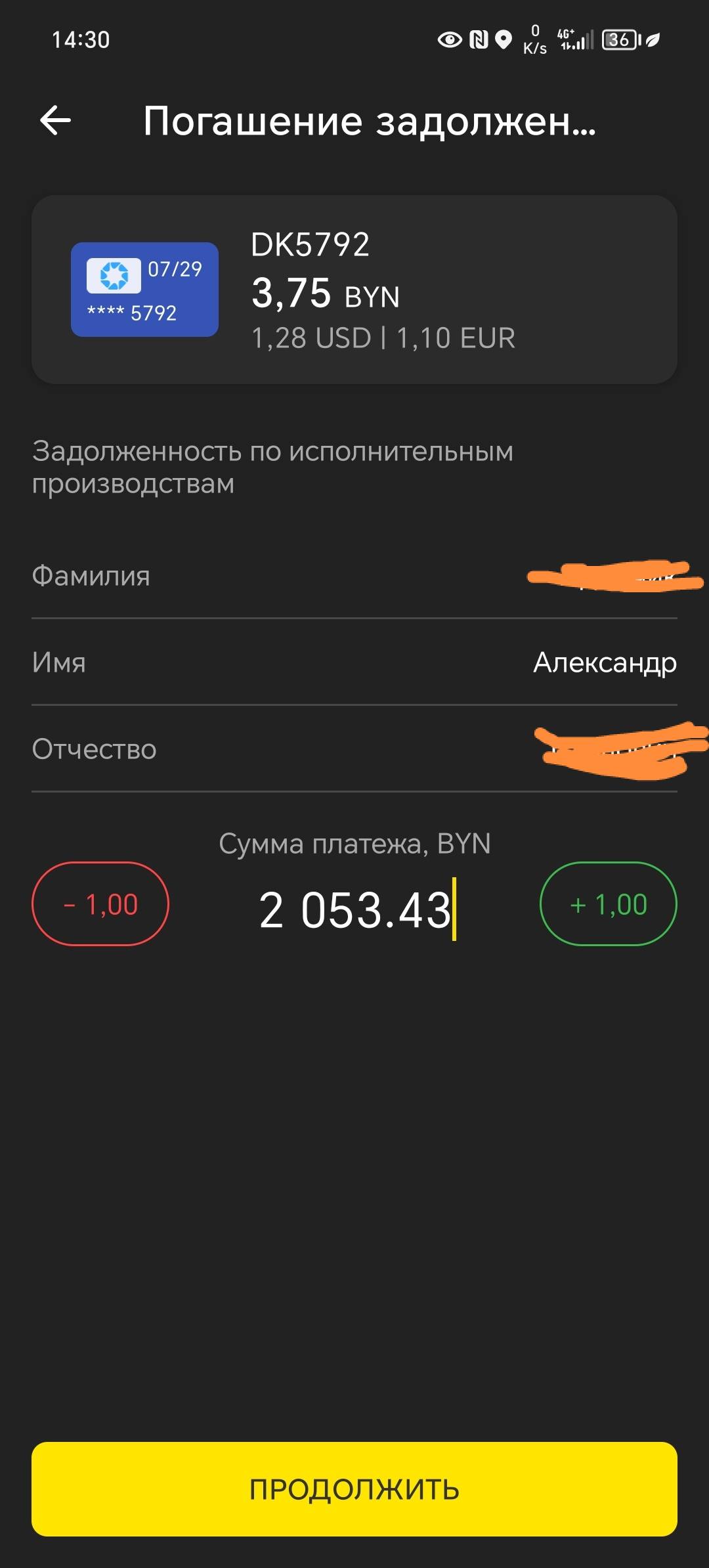This screenshot has width=709, height=1568.
Task: Select the blue card ending in 5792
Action: 144,291
